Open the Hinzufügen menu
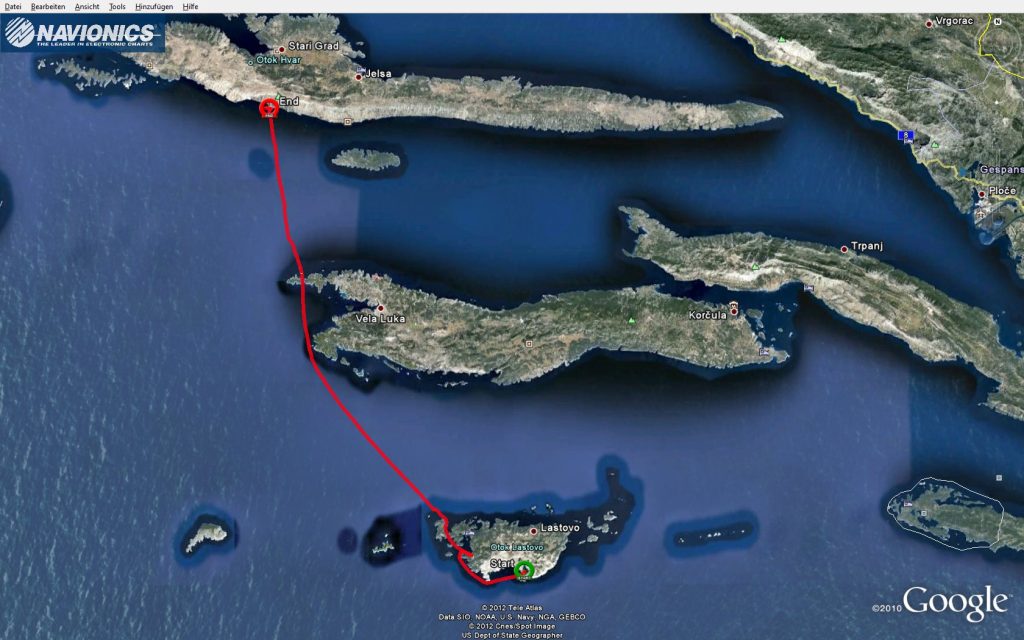The height and width of the screenshot is (640, 1024). point(154,6)
